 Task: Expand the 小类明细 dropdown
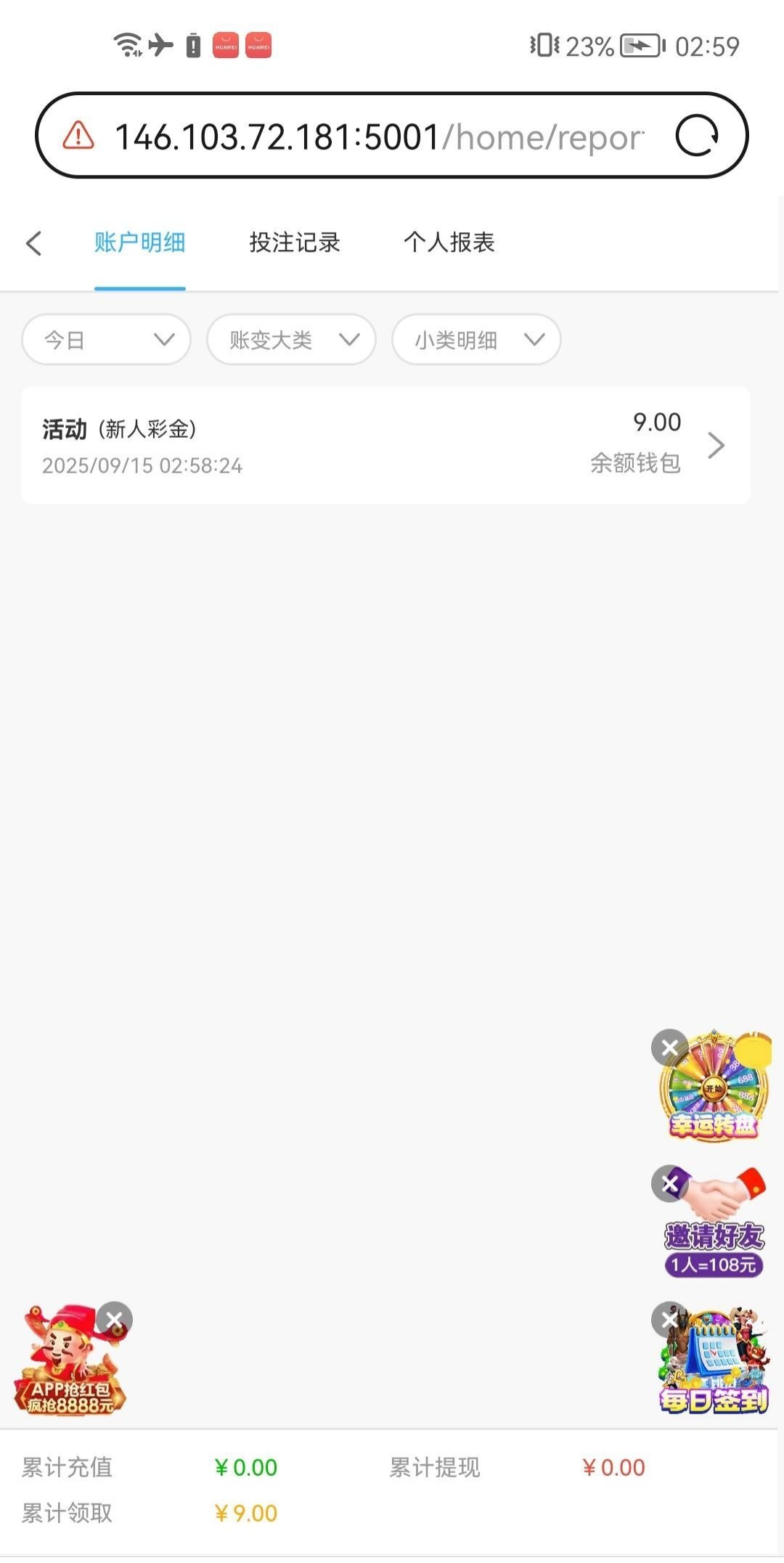click(x=476, y=340)
